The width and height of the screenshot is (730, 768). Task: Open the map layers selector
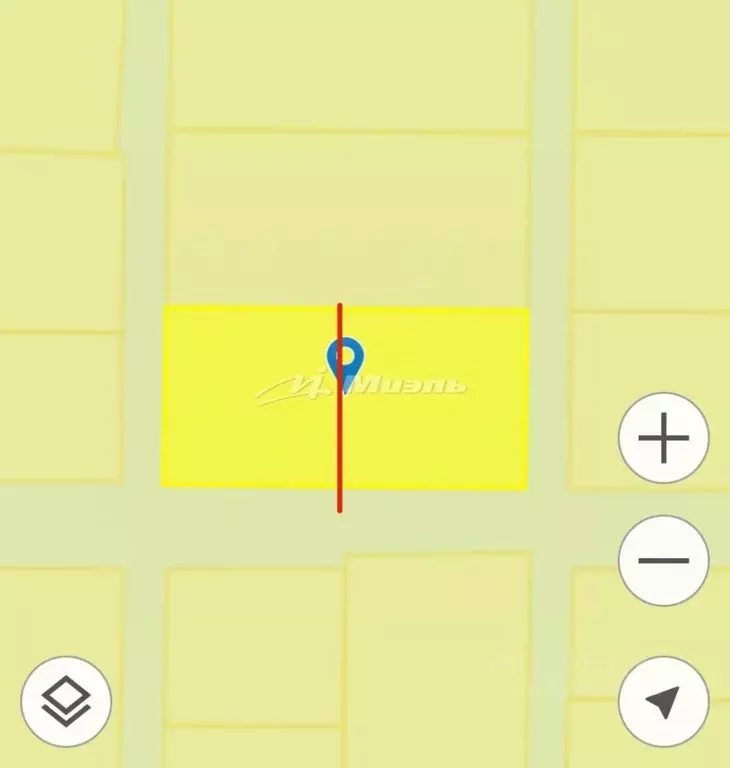66,701
